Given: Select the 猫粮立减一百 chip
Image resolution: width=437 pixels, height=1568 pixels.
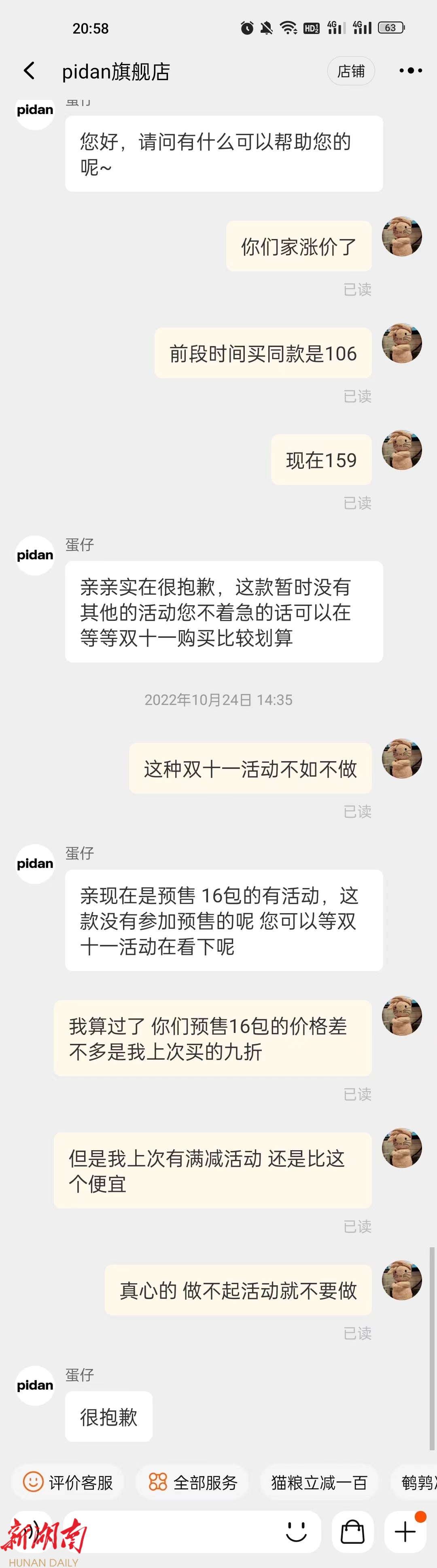Looking at the screenshot, I should coord(319,1482).
